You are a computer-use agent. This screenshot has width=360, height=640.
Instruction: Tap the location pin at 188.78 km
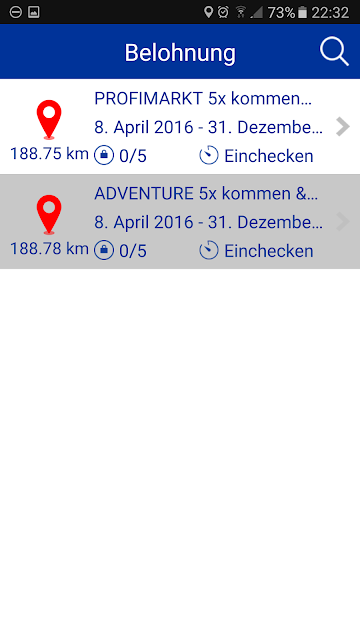click(x=49, y=215)
